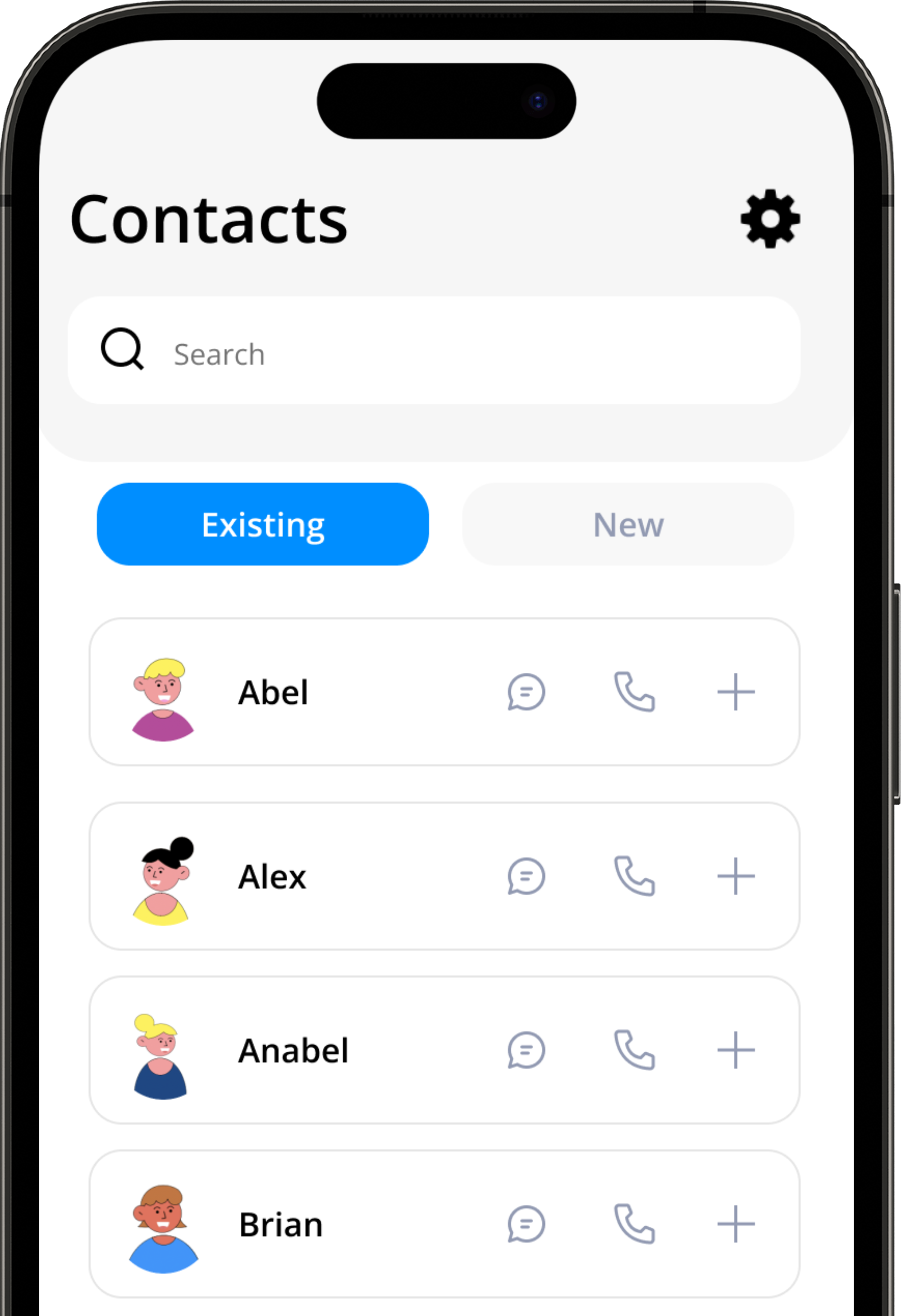
Task: Send a message to Alex
Action: (526, 876)
